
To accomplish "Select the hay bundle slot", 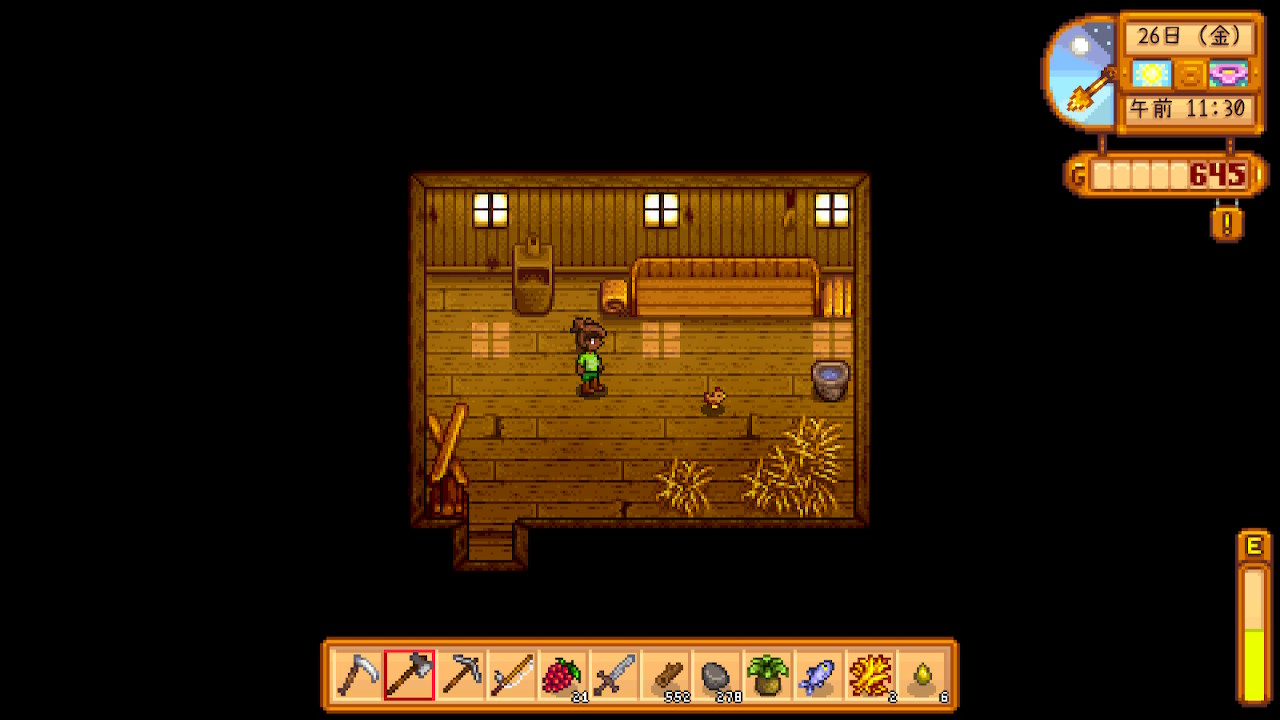I will click(870, 675).
